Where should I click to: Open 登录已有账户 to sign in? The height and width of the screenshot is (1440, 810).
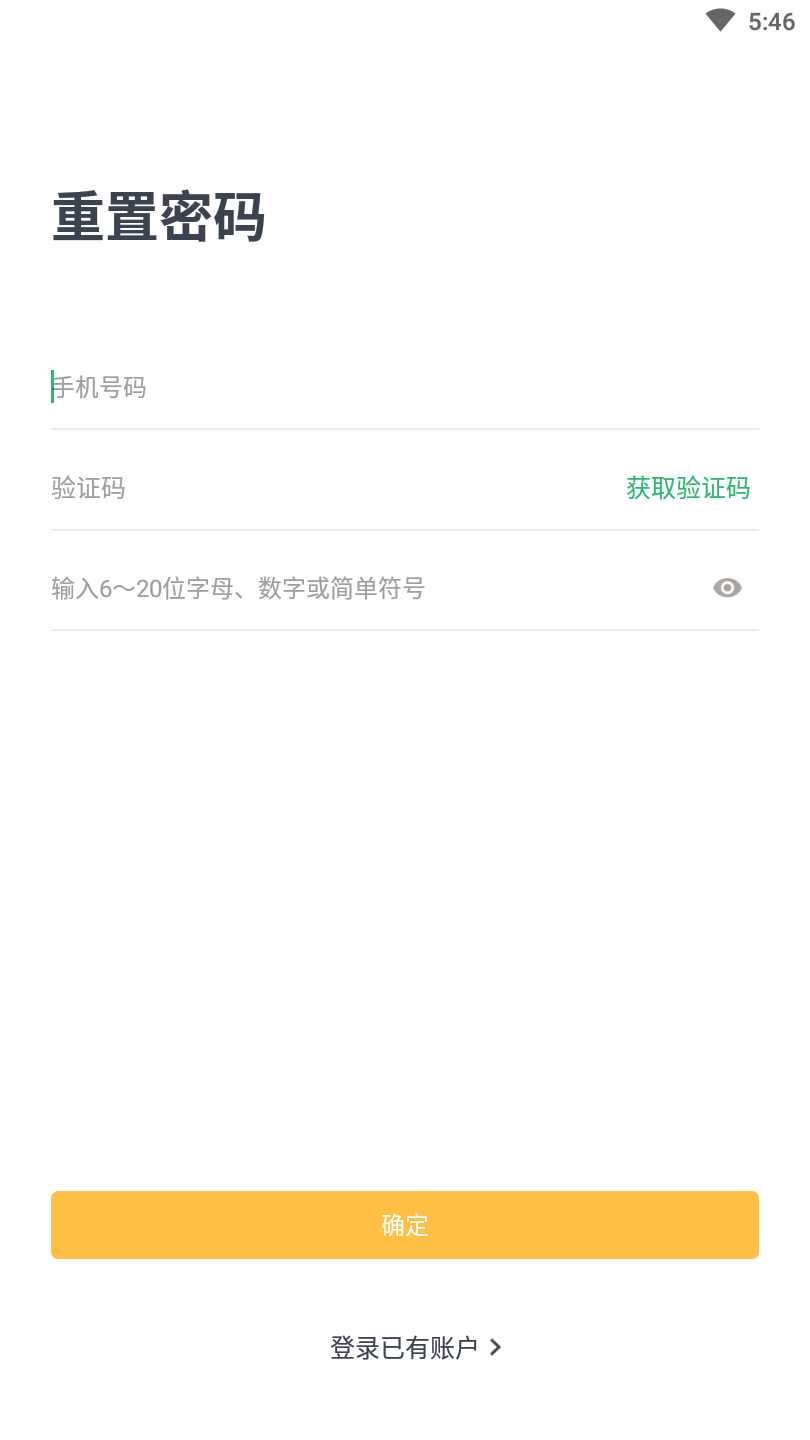(403, 1347)
